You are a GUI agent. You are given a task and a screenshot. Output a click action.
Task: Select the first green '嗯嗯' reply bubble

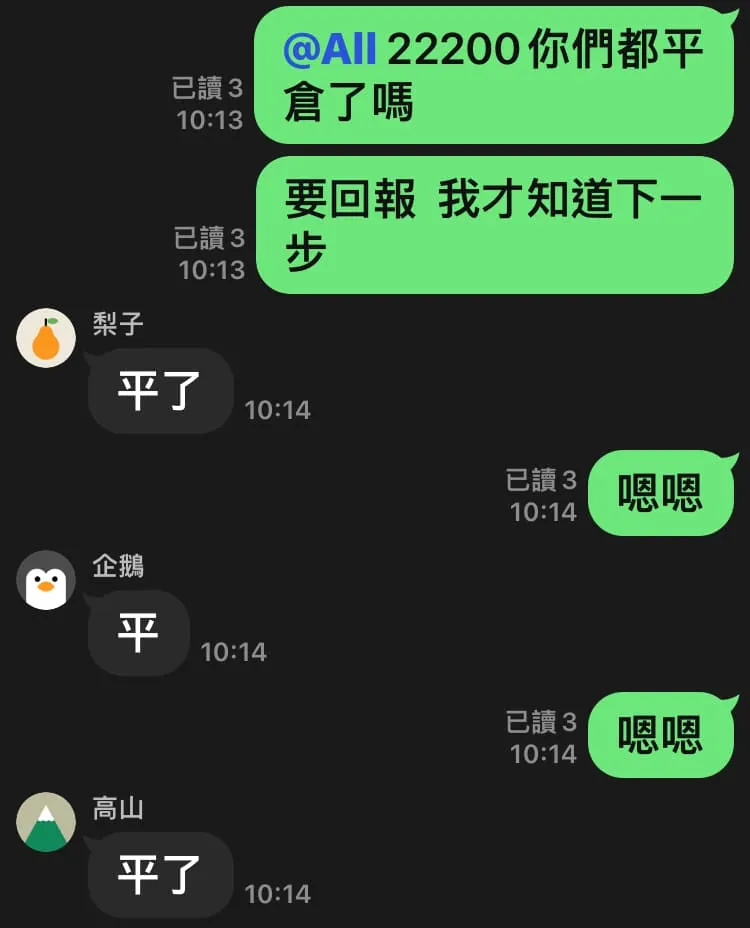[x=662, y=492]
